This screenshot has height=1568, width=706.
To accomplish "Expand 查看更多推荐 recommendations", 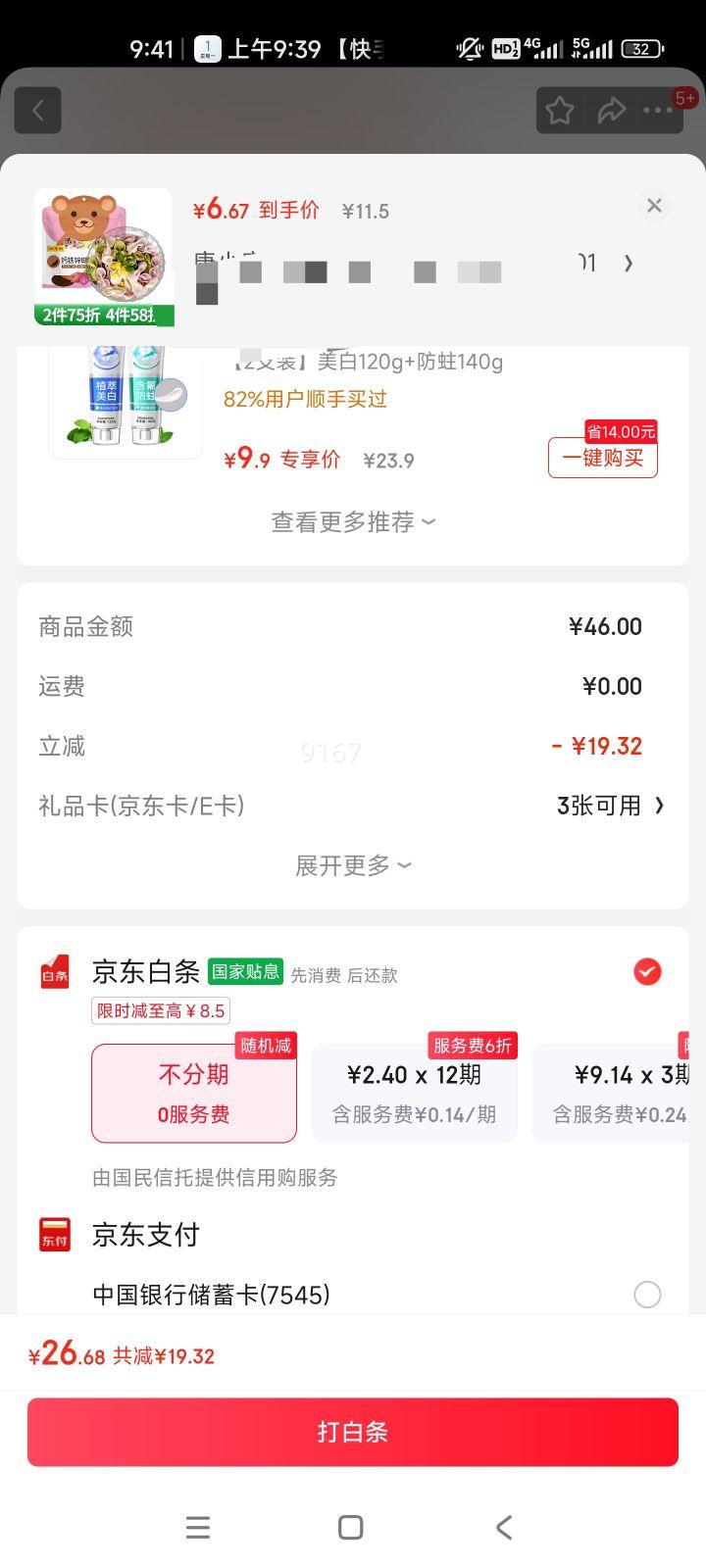I will (x=352, y=521).
